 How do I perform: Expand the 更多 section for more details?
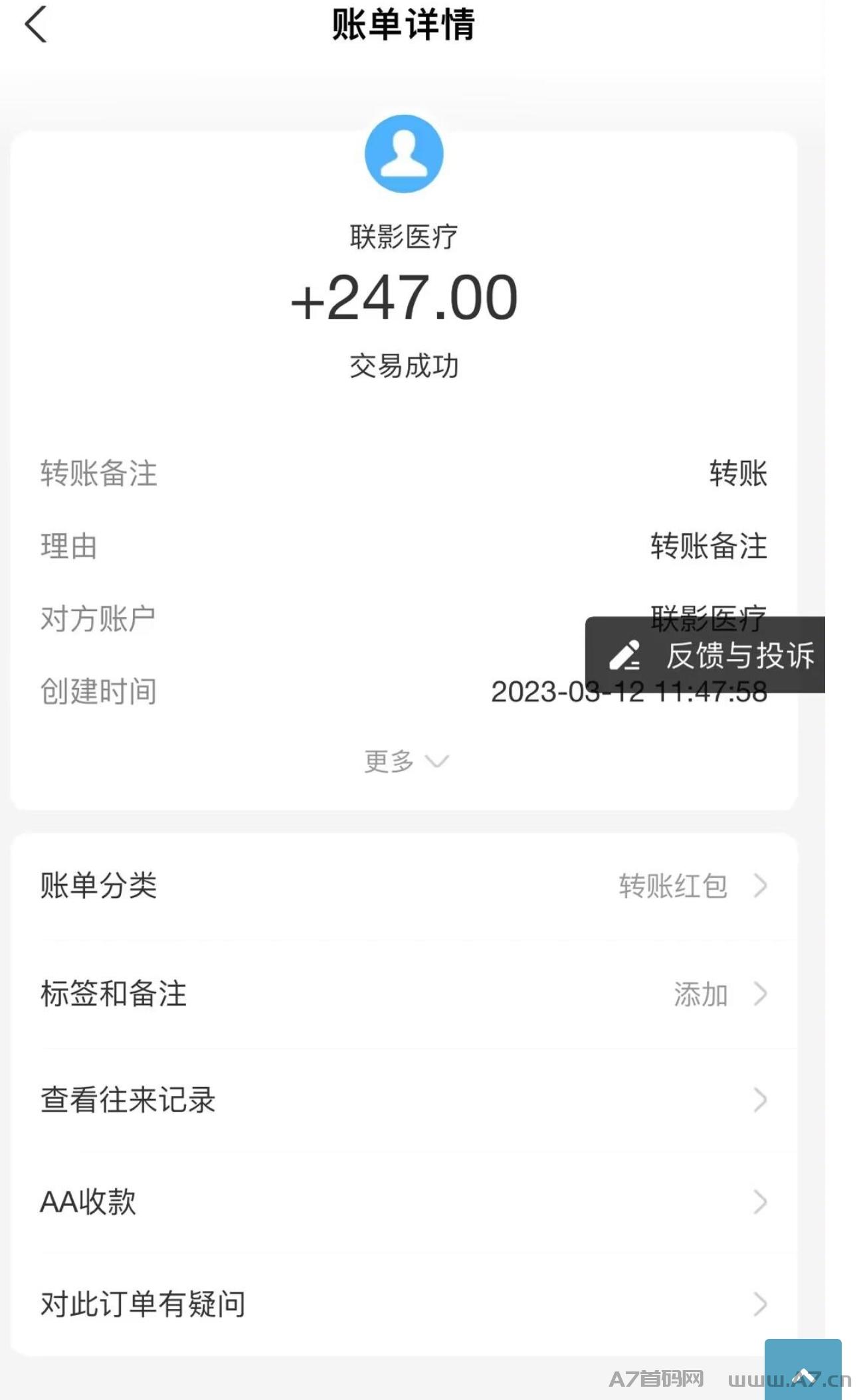click(x=404, y=762)
